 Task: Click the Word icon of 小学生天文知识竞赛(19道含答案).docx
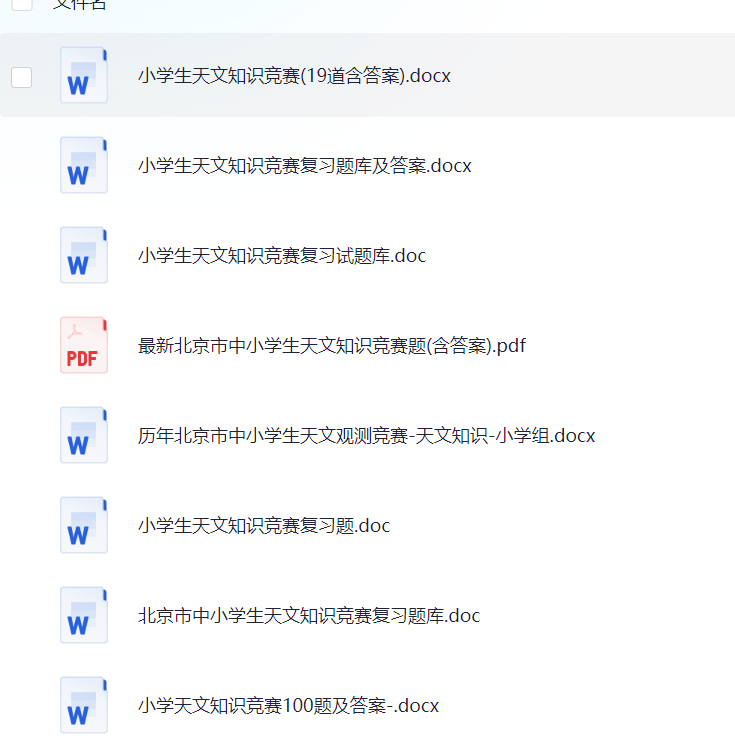tap(83, 76)
